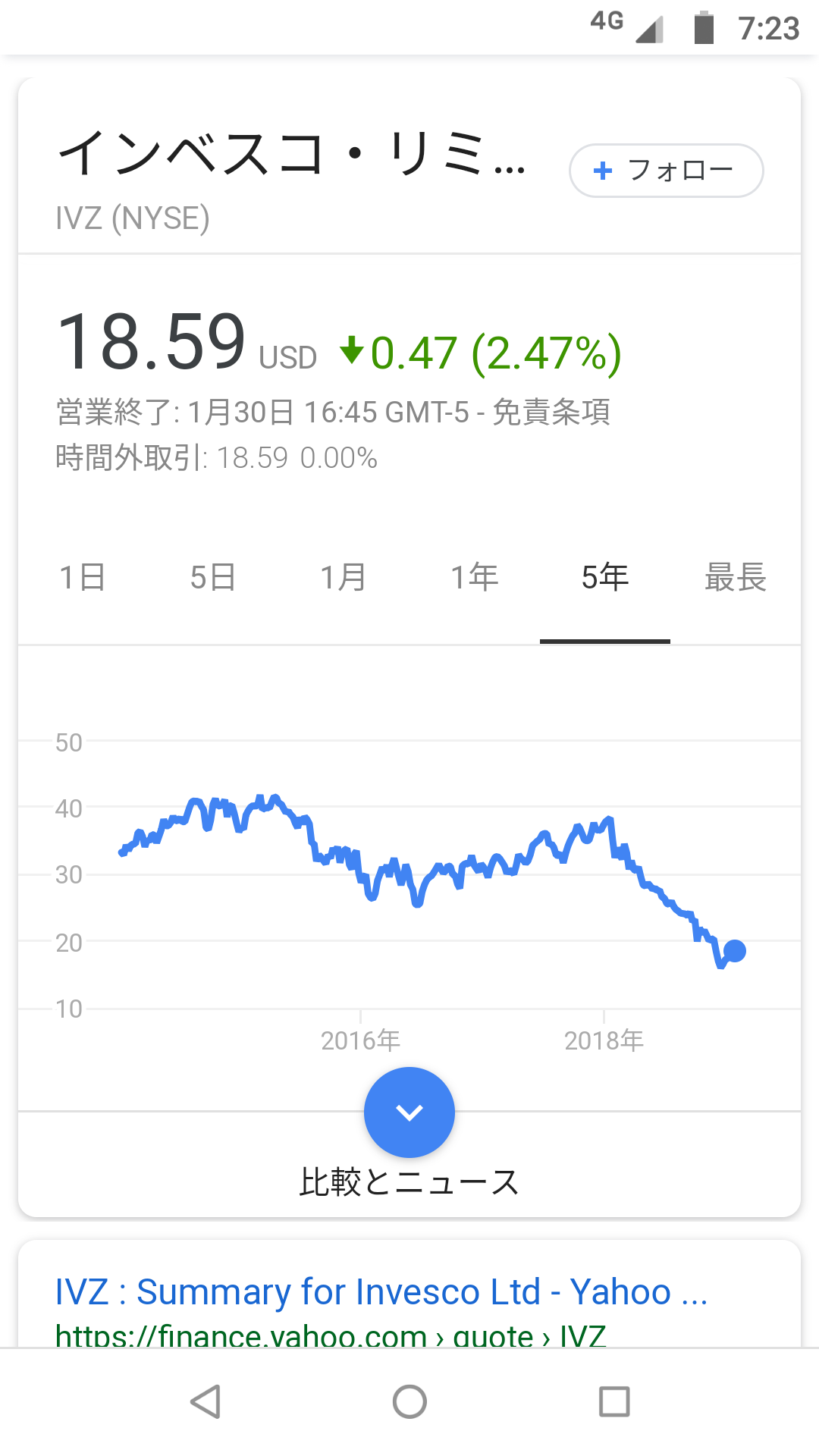The width and height of the screenshot is (819, 1456).
Task: Select the 5年 chart range
Action: click(x=604, y=578)
